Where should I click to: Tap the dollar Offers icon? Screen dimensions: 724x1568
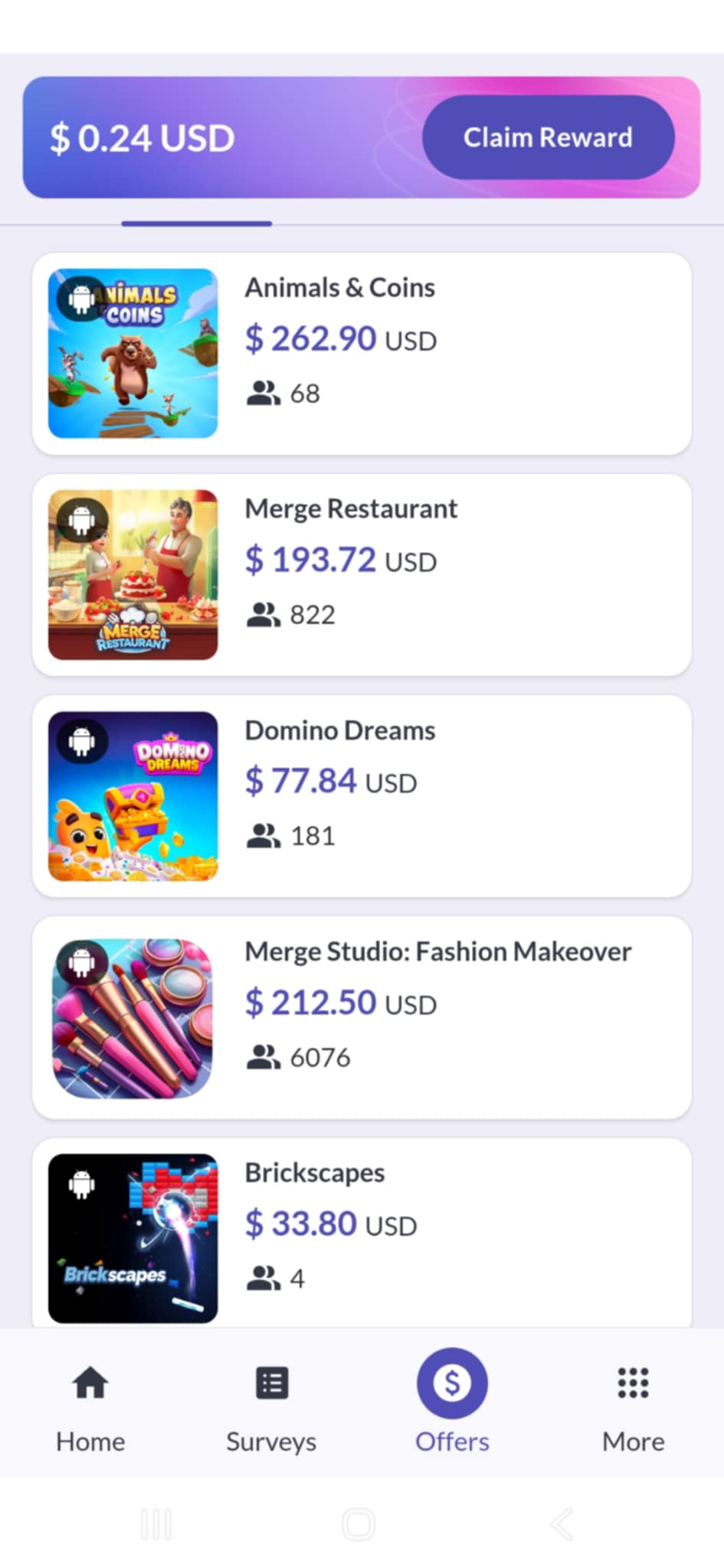(x=452, y=1382)
